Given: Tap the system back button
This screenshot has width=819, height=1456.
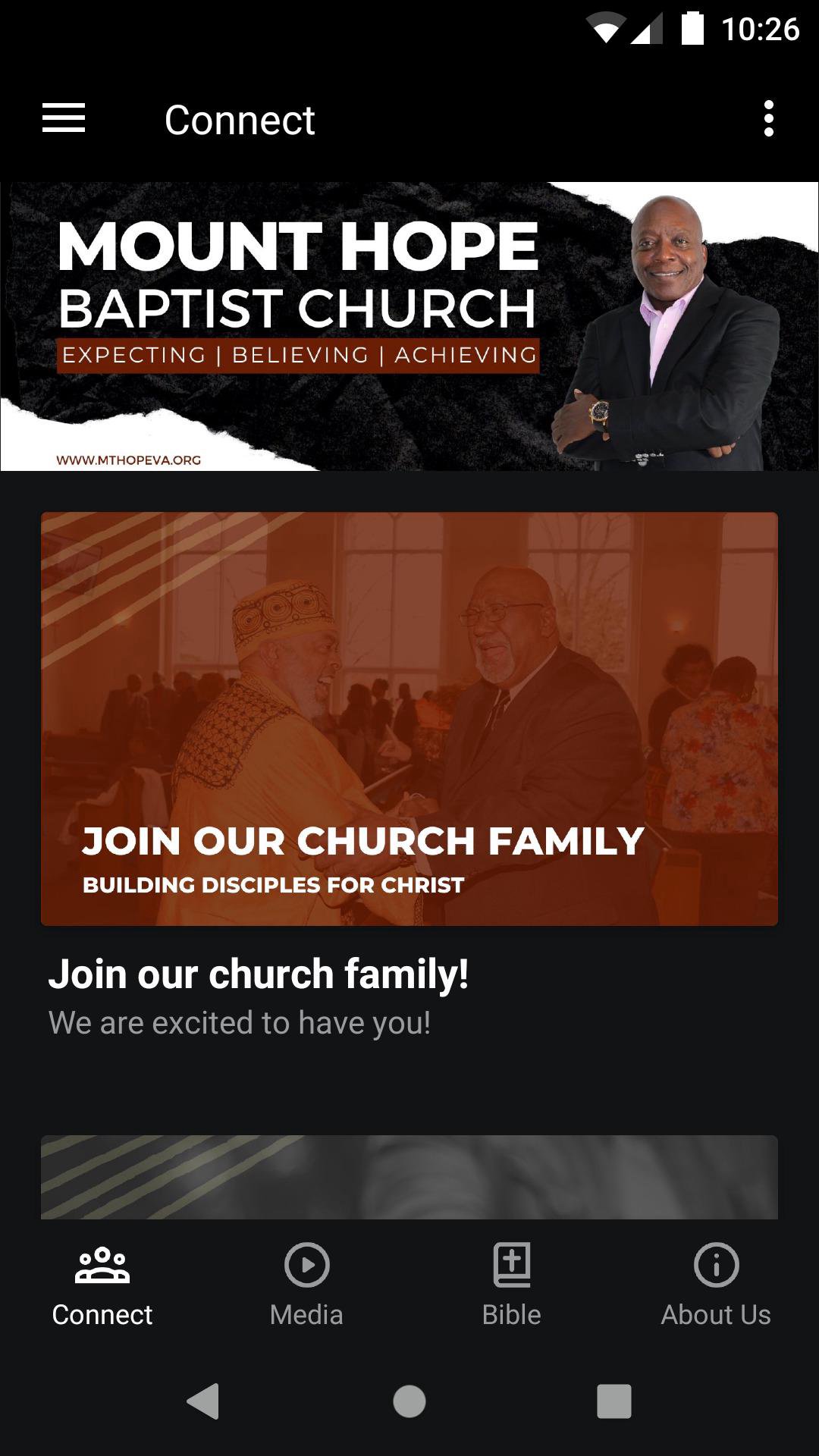Looking at the screenshot, I should point(203,1401).
